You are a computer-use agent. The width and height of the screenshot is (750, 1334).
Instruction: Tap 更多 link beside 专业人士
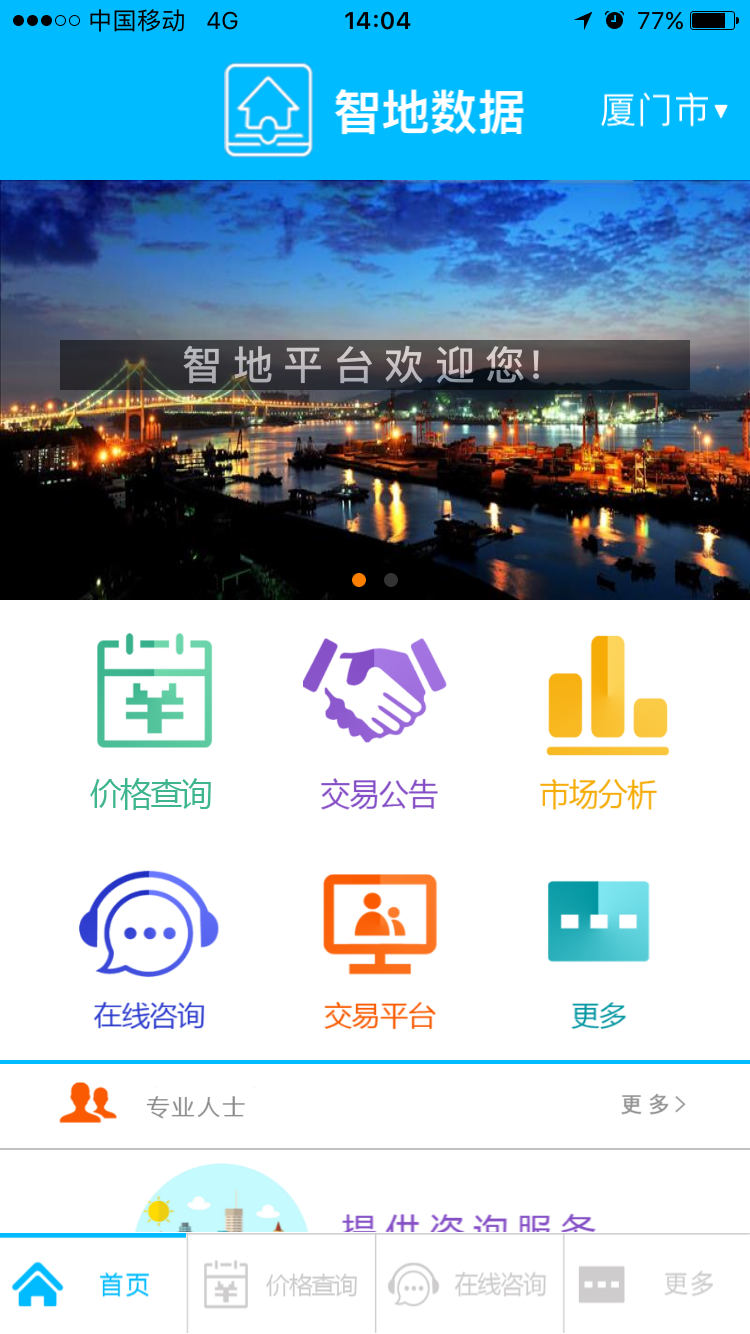click(x=653, y=1105)
